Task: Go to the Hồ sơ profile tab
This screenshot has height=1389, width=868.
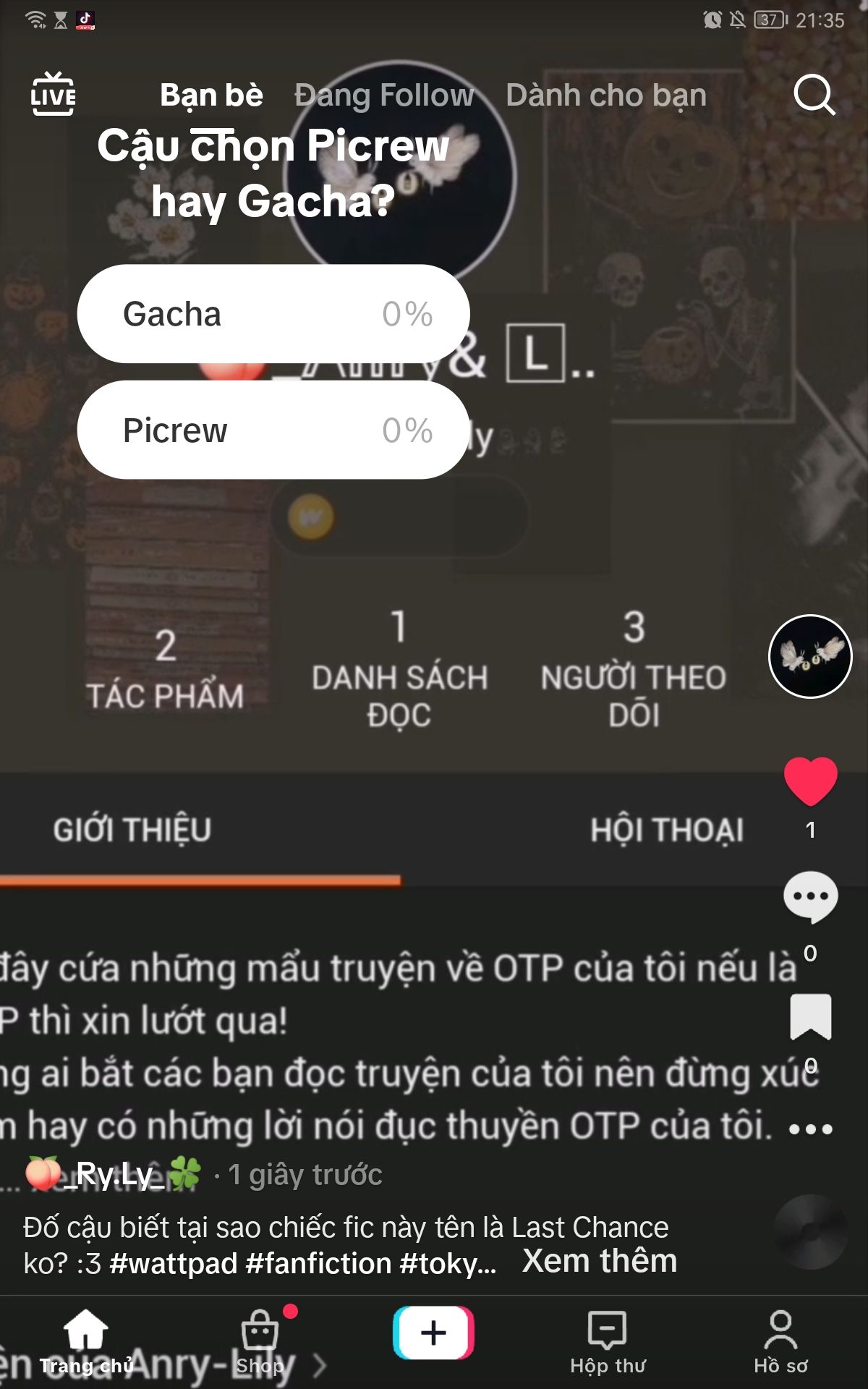Action: [x=780, y=1342]
